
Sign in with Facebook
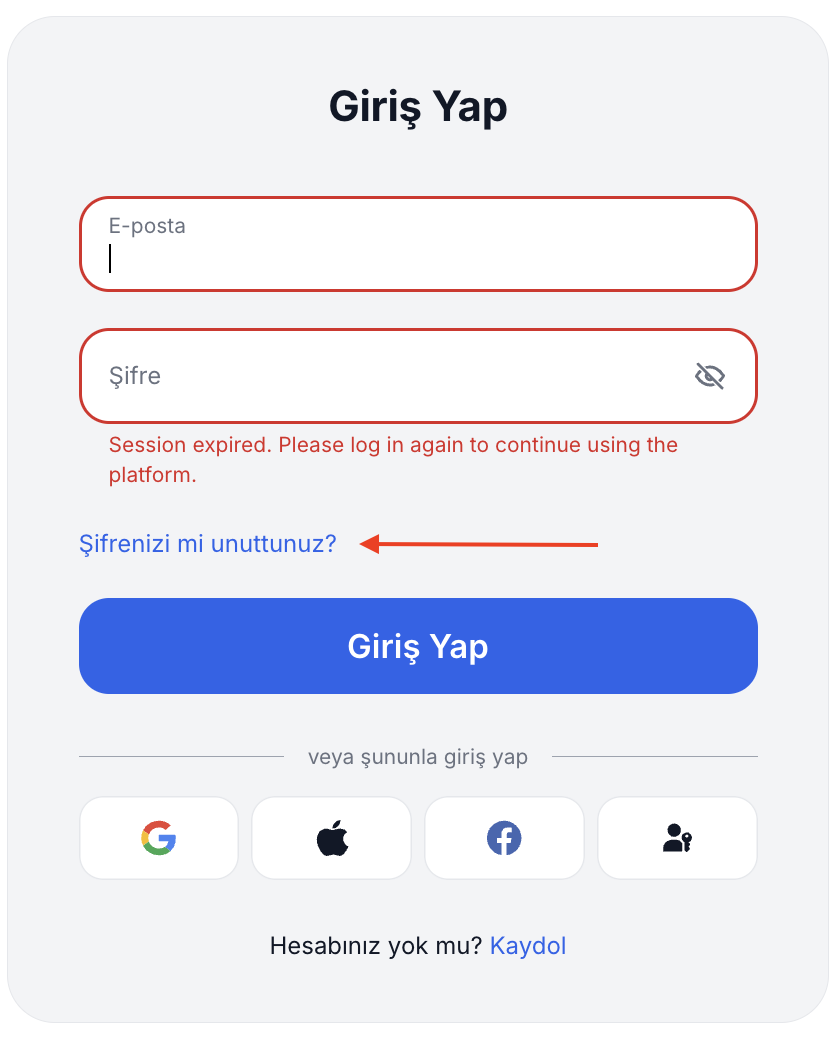click(x=504, y=838)
